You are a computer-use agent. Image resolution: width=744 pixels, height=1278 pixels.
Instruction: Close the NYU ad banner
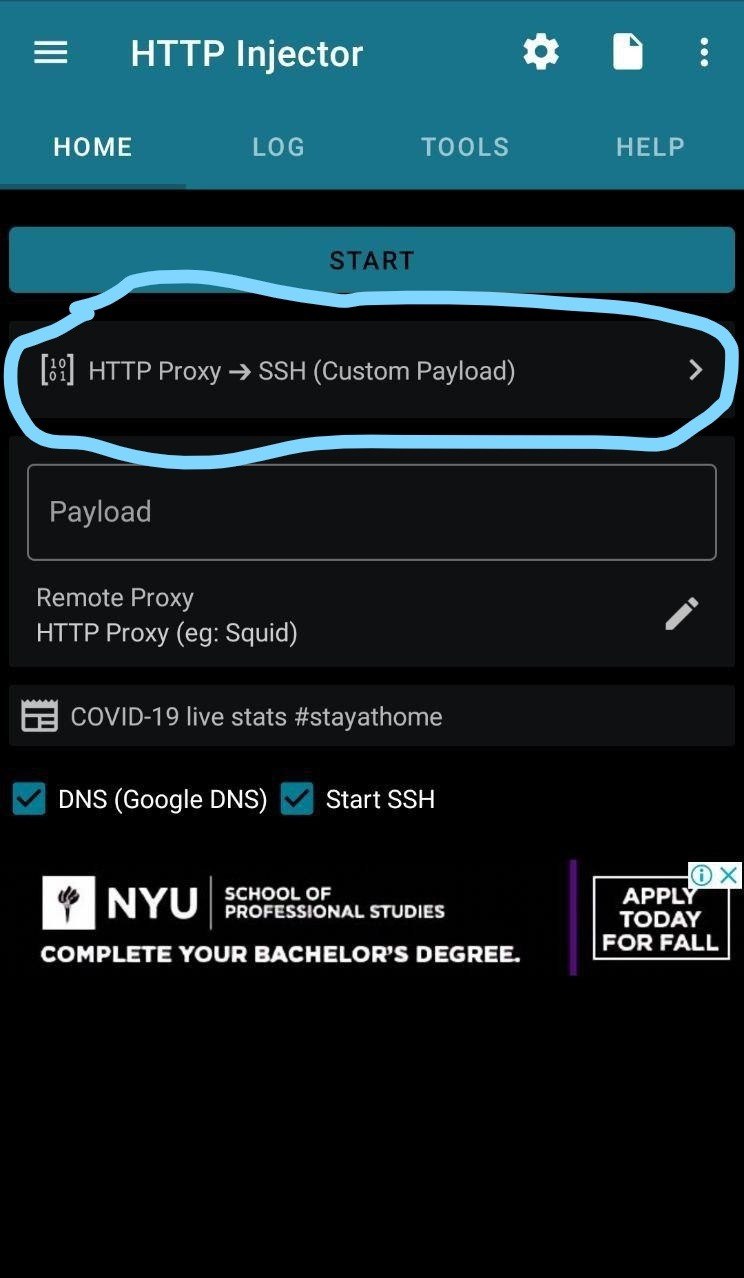coord(730,875)
